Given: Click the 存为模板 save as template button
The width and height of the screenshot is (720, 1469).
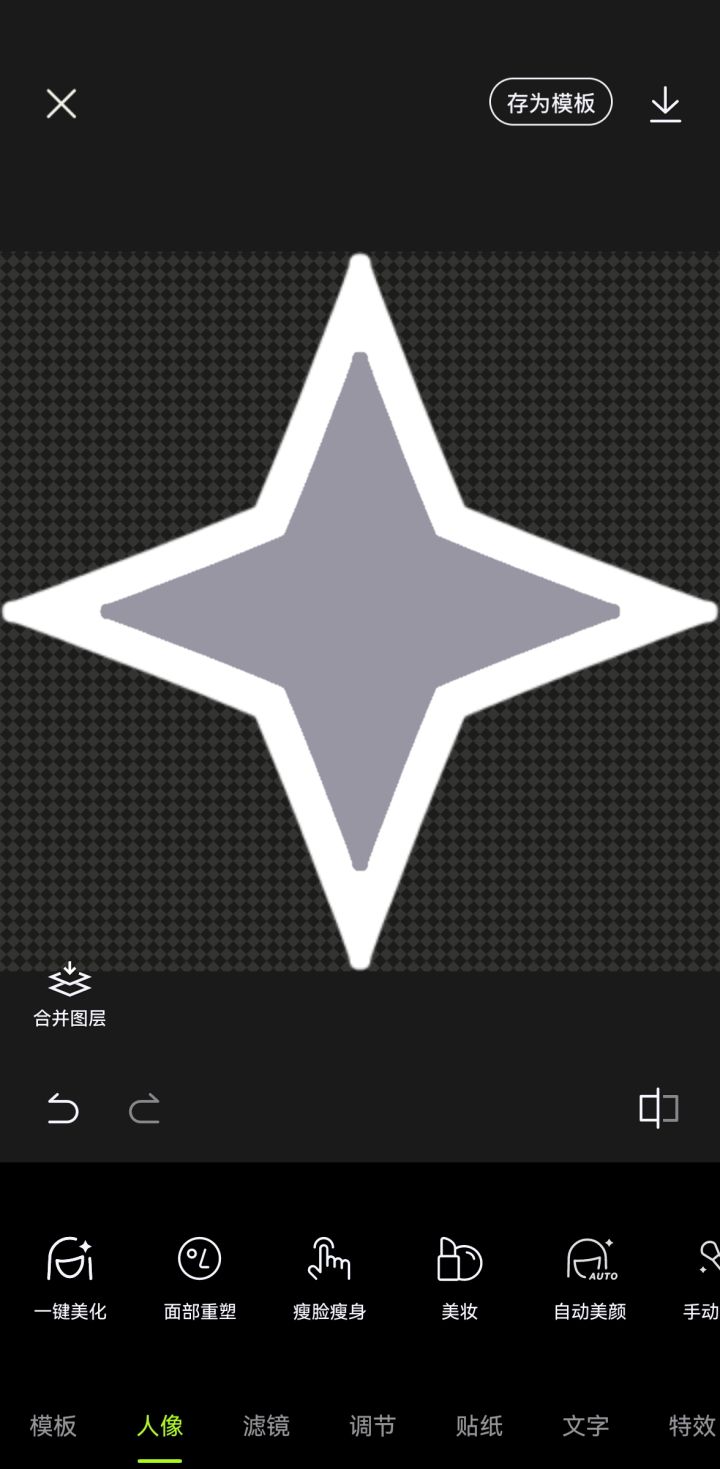Looking at the screenshot, I should click(x=550, y=102).
